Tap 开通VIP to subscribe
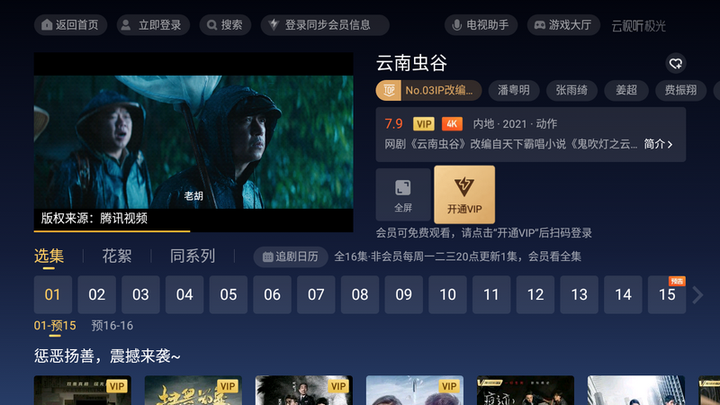The width and height of the screenshot is (720, 405). tap(464, 194)
